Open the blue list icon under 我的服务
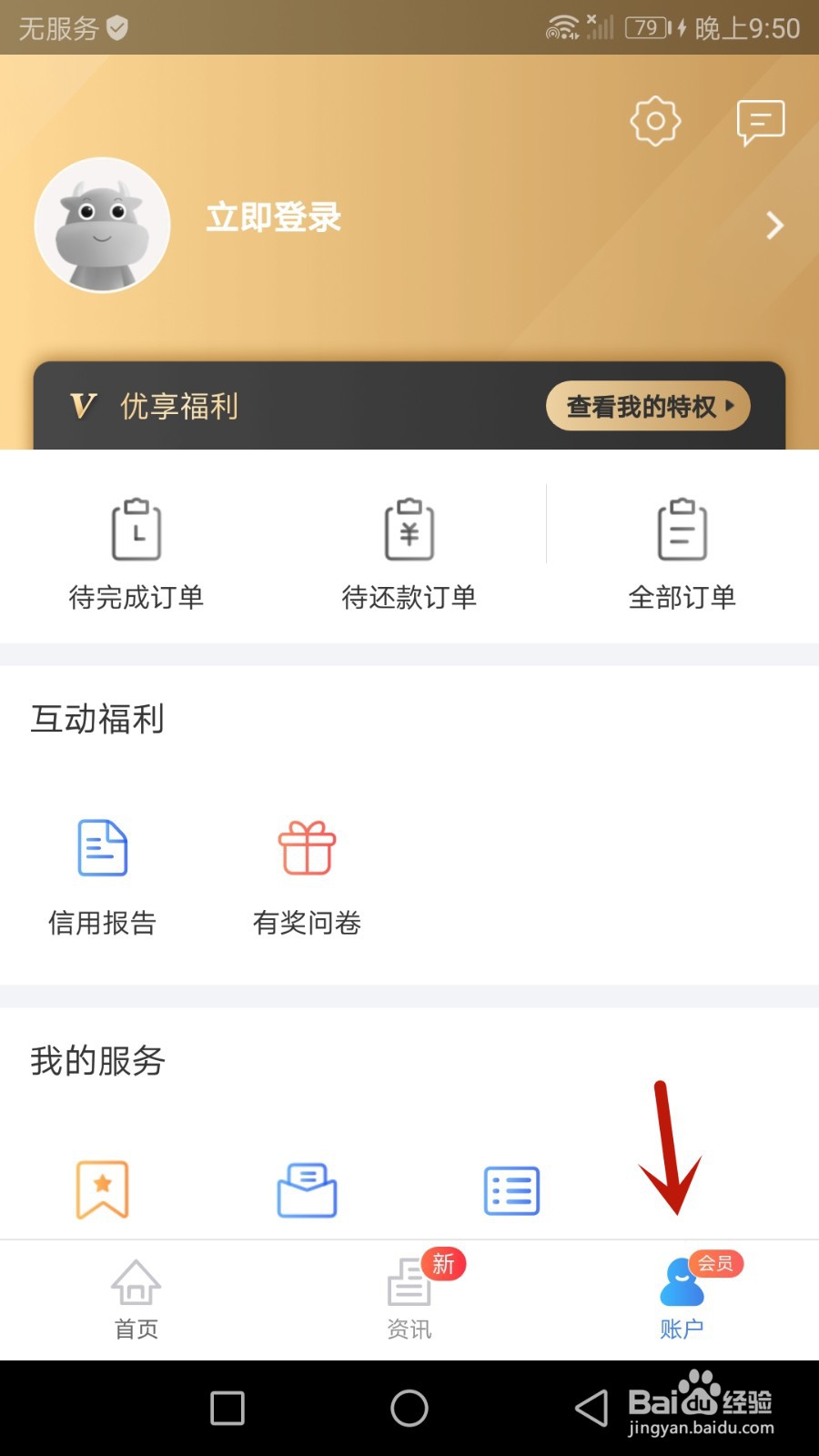This screenshot has height=1456, width=819. coord(511,1189)
